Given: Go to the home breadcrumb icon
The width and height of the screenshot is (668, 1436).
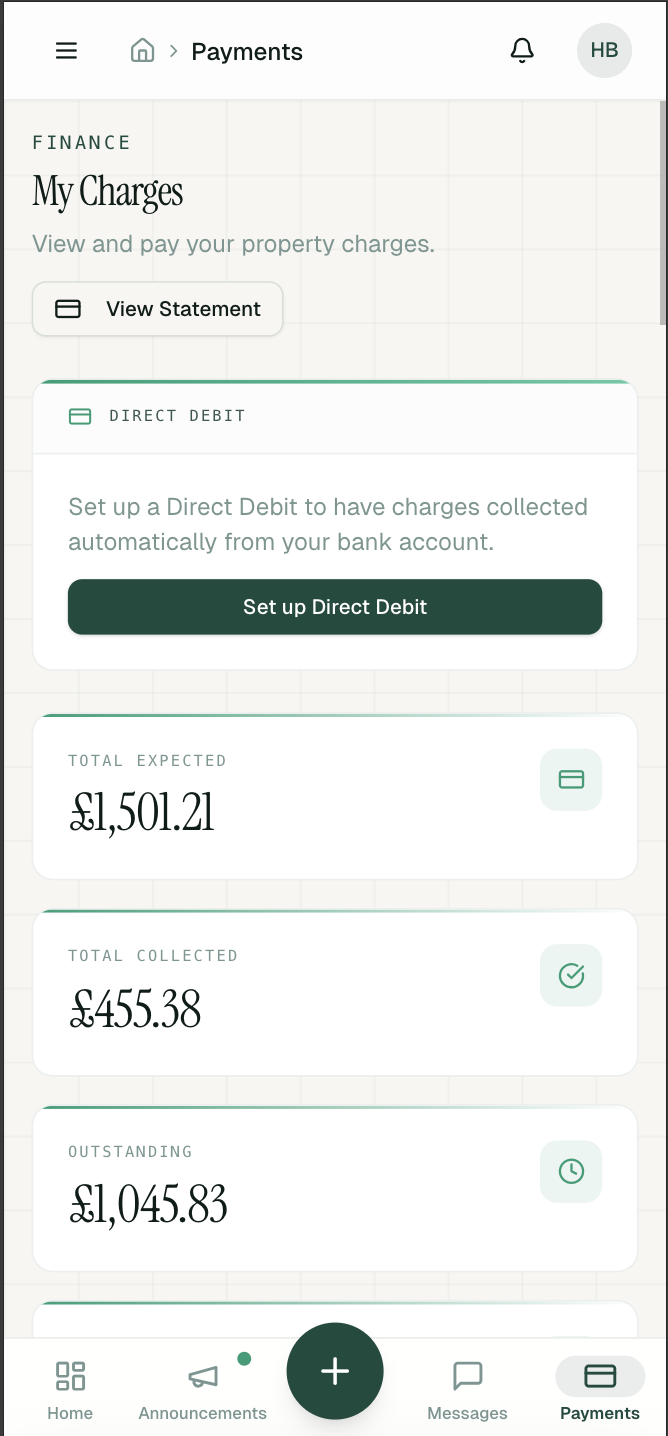Looking at the screenshot, I should 143,51.
